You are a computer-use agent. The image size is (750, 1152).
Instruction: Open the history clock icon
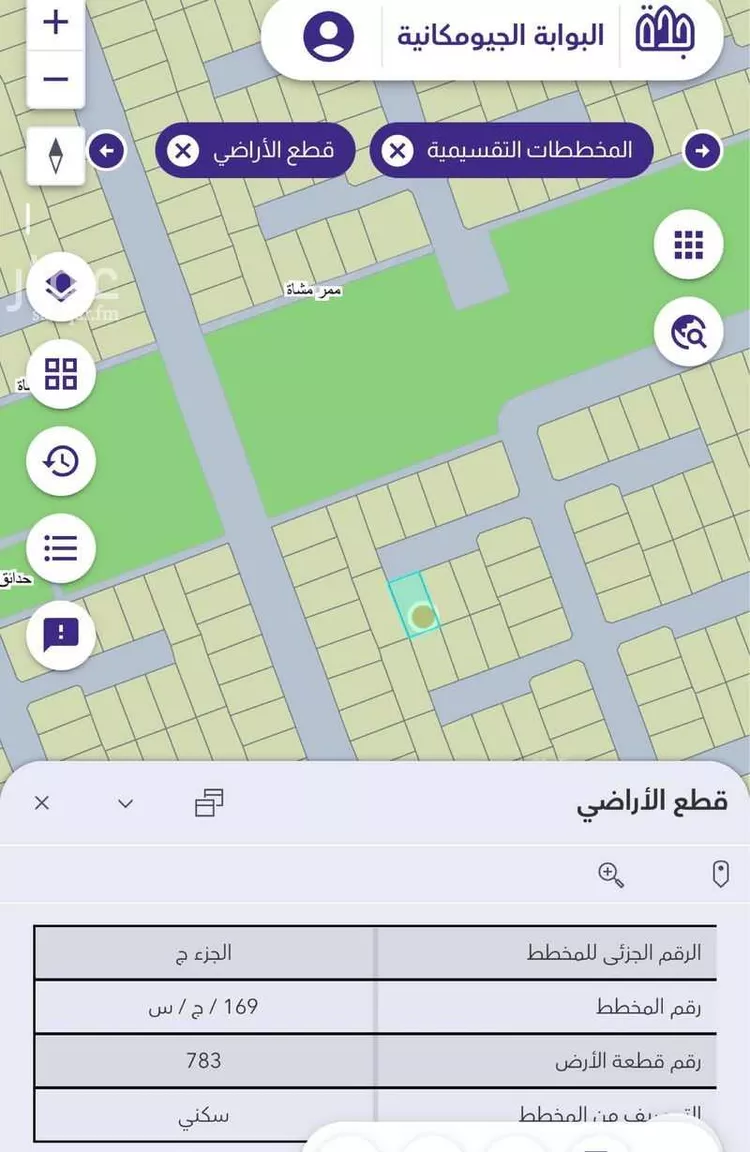(x=60, y=461)
